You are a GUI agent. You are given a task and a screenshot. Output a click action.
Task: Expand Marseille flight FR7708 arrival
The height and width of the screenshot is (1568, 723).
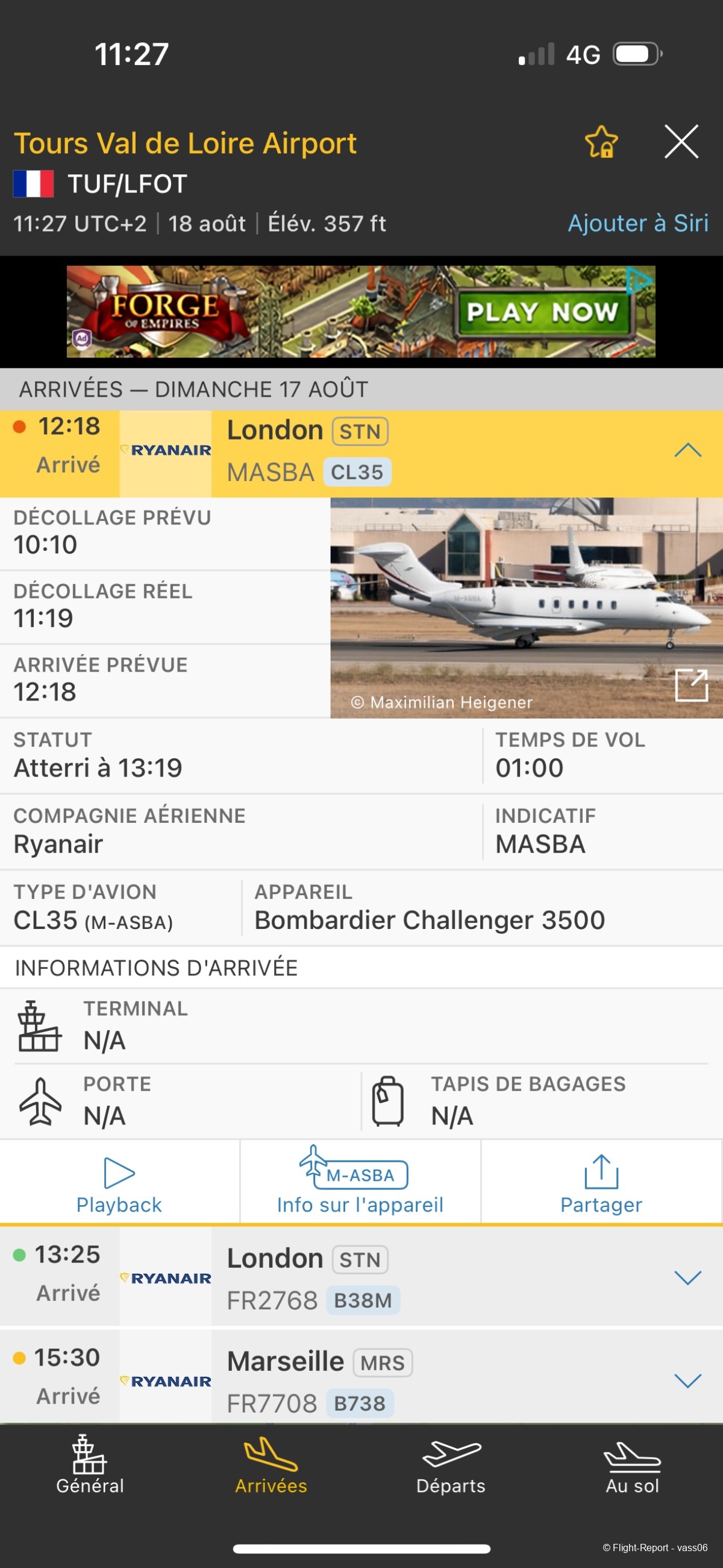coord(687,1381)
